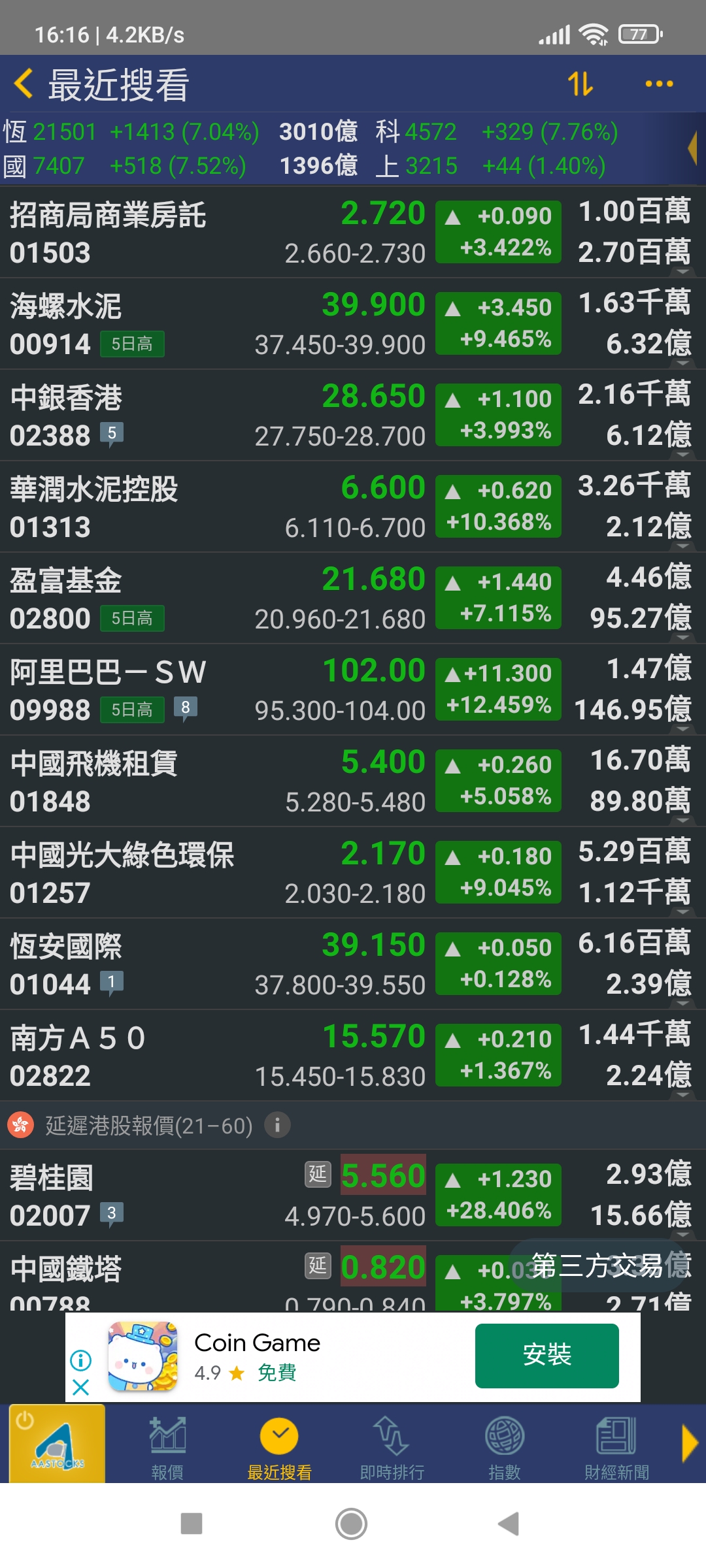The image size is (706, 1568).
Task: Install the Coin Game app
Action: tap(546, 1356)
